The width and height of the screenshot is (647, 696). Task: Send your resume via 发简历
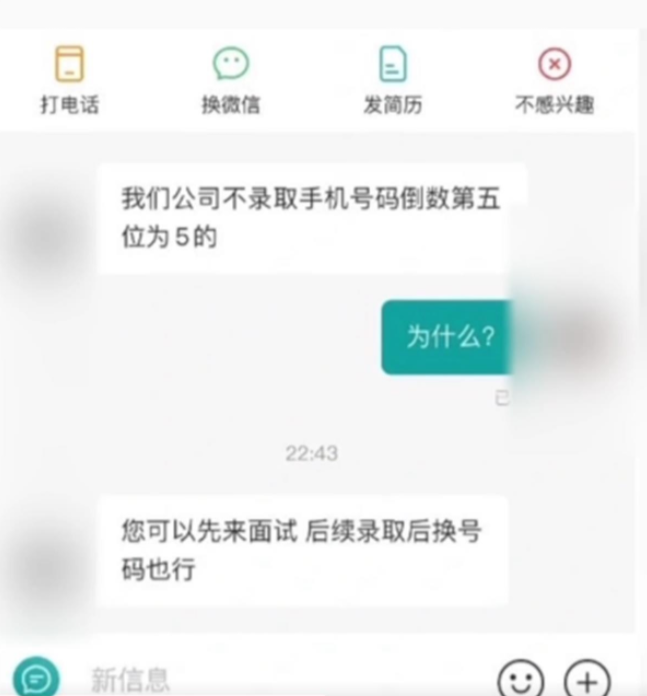[x=392, y=80]
